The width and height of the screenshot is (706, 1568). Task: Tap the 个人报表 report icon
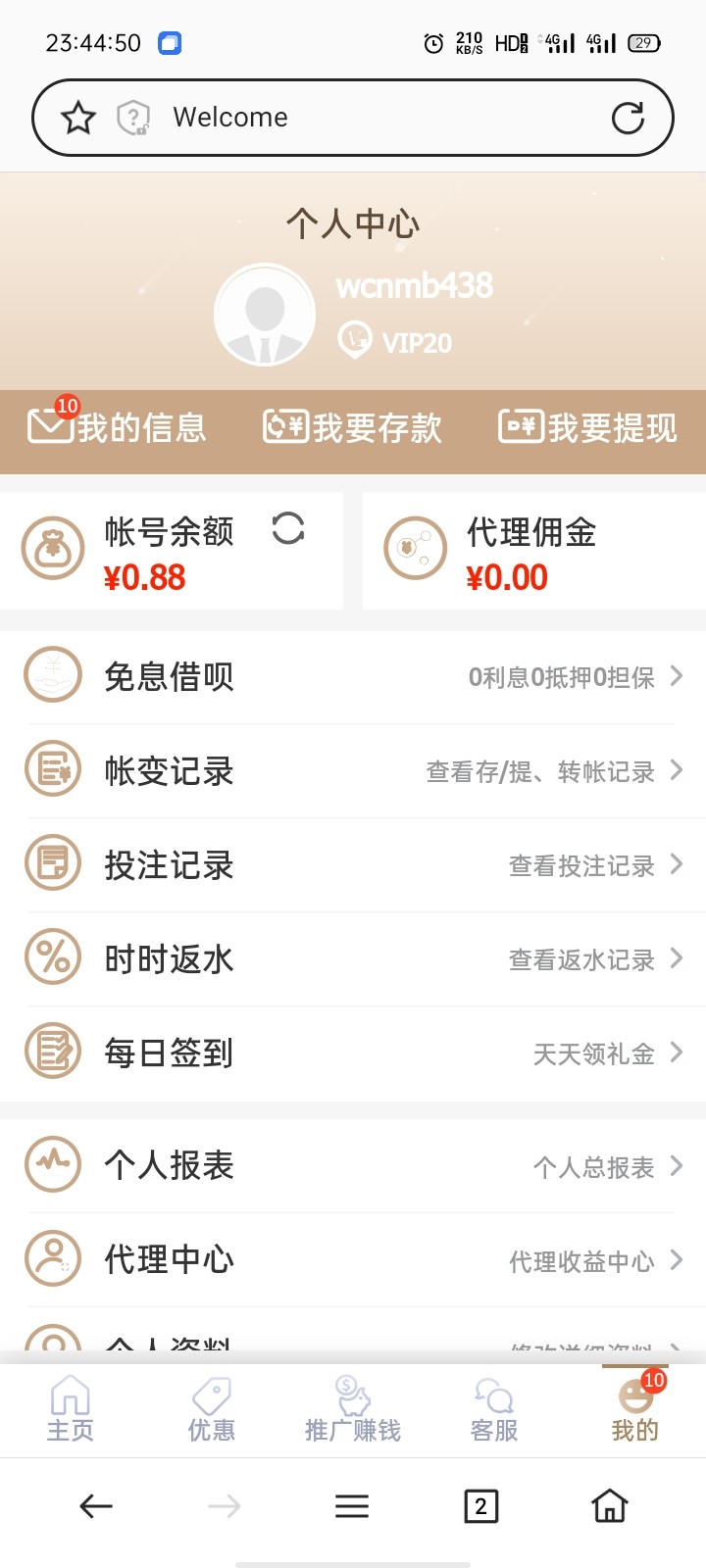click(53, 1164)
